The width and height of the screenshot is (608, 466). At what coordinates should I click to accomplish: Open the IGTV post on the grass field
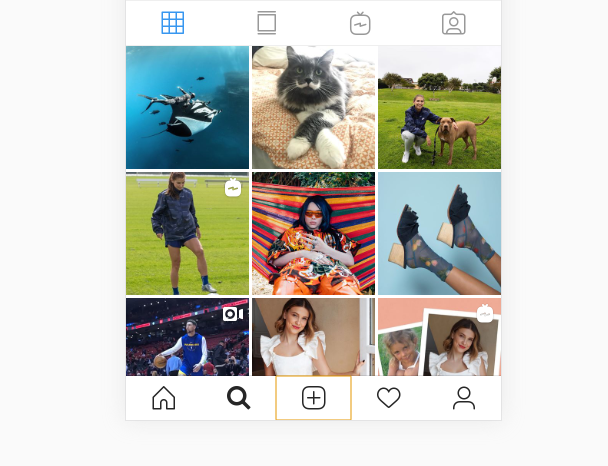coord(187,233)
